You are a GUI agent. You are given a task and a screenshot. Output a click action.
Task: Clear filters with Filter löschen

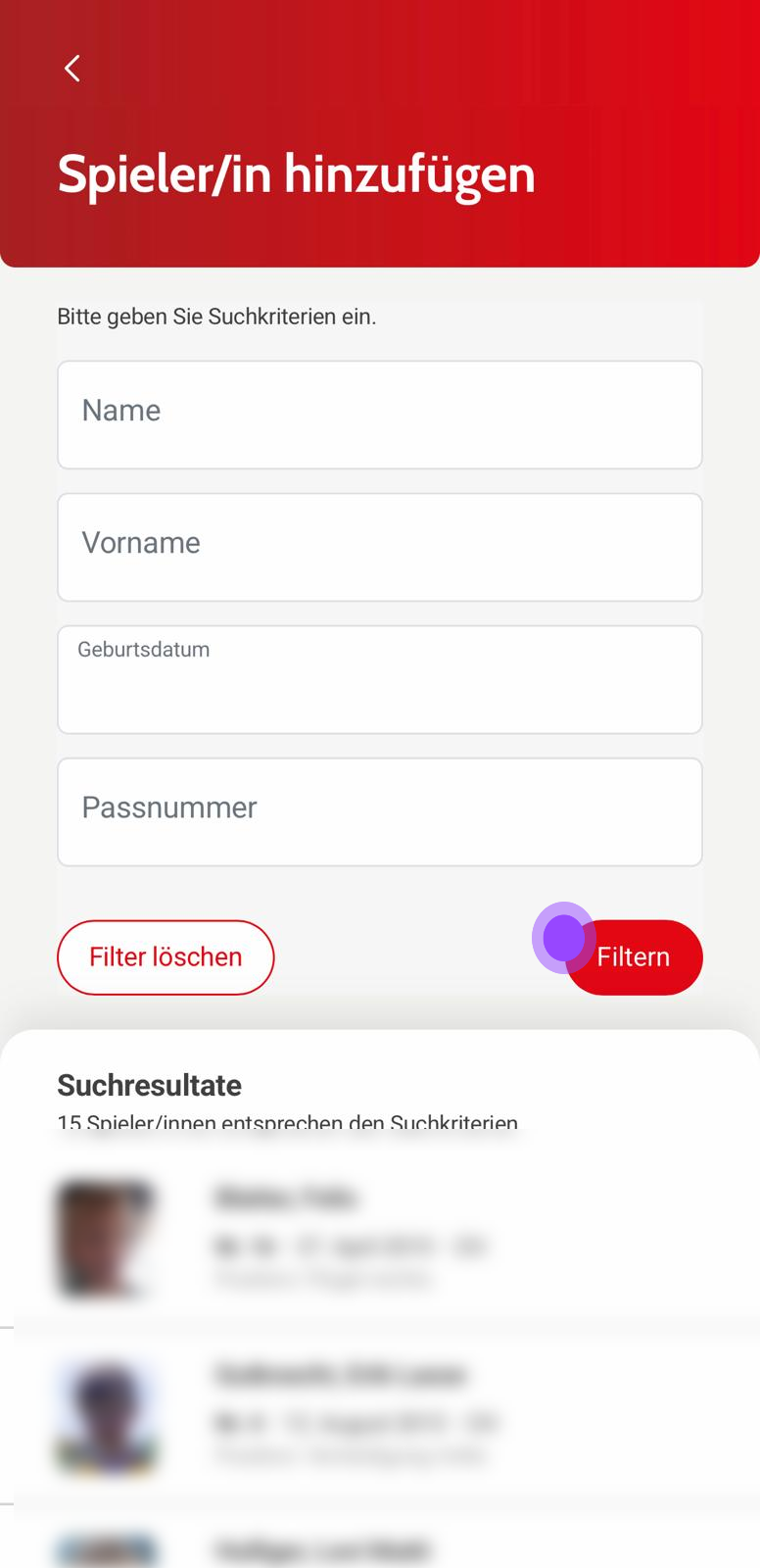click(x=166, y=957)
